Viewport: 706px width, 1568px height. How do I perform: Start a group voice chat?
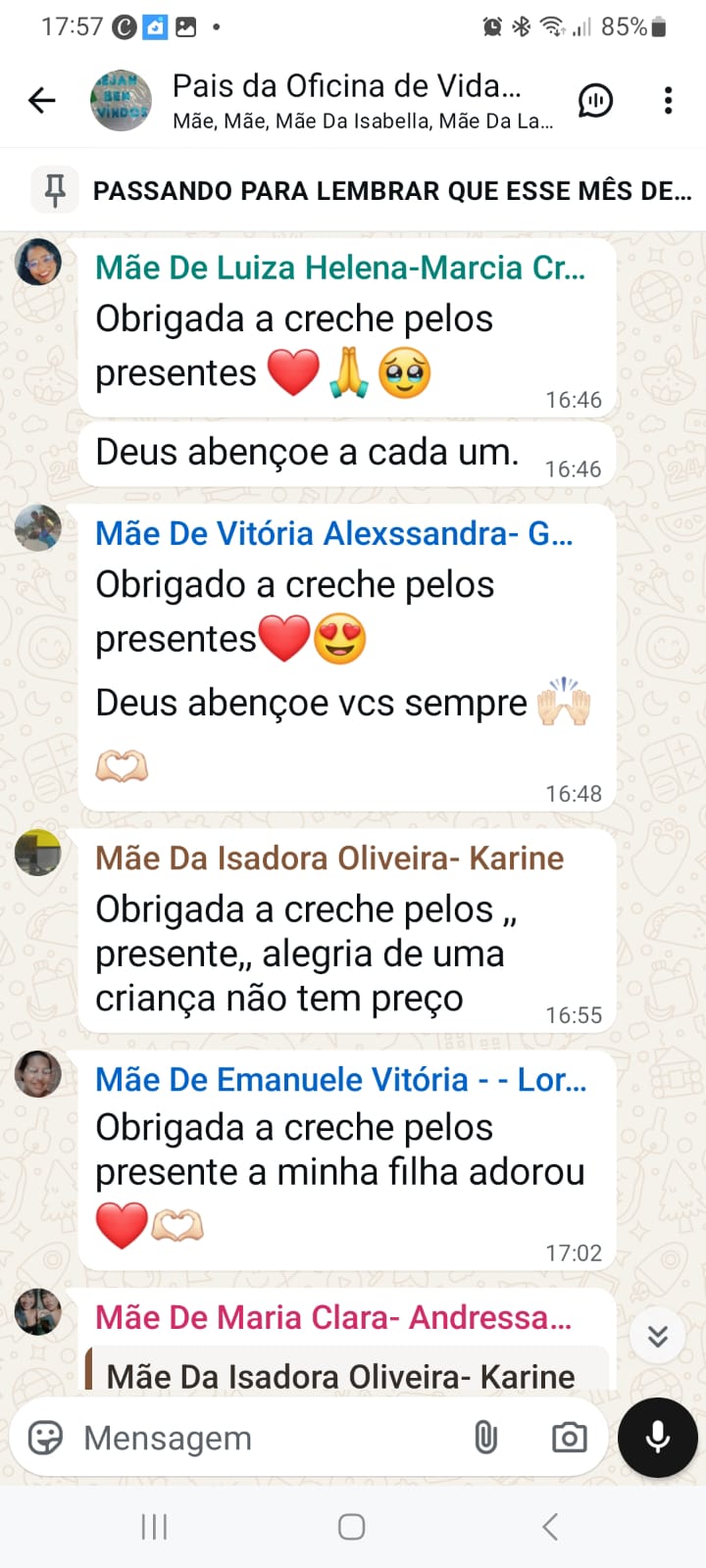[x=595, y=100]
